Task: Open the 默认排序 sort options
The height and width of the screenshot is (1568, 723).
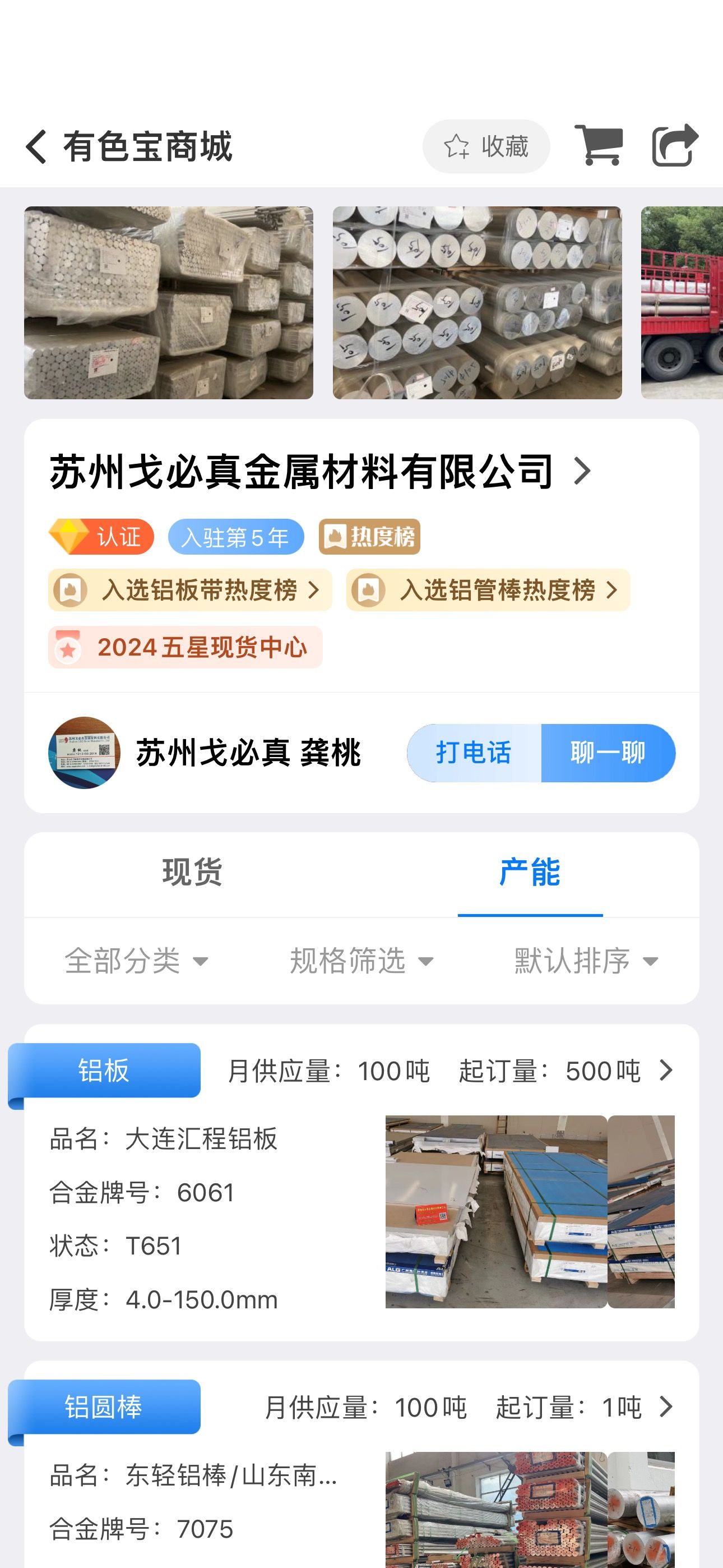Action: tap(587, 961)
